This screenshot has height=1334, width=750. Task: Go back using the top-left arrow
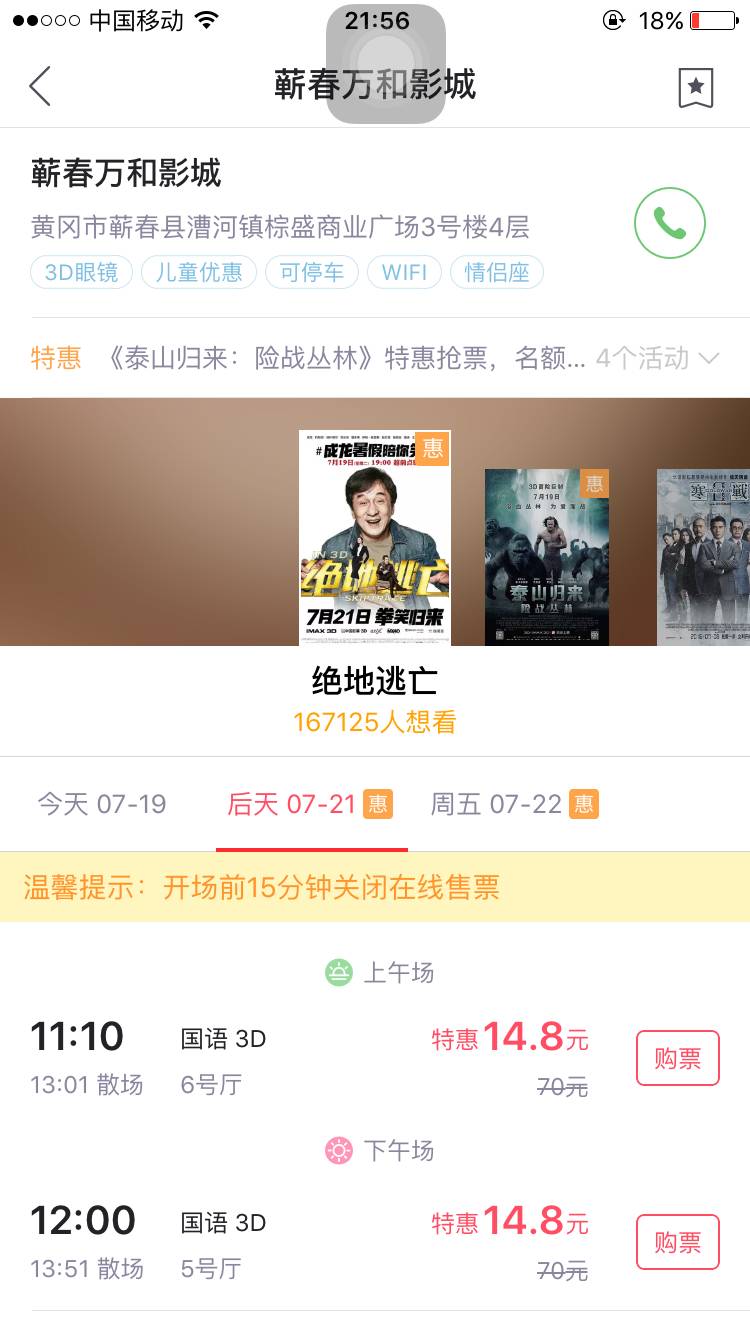coord(40,86)
